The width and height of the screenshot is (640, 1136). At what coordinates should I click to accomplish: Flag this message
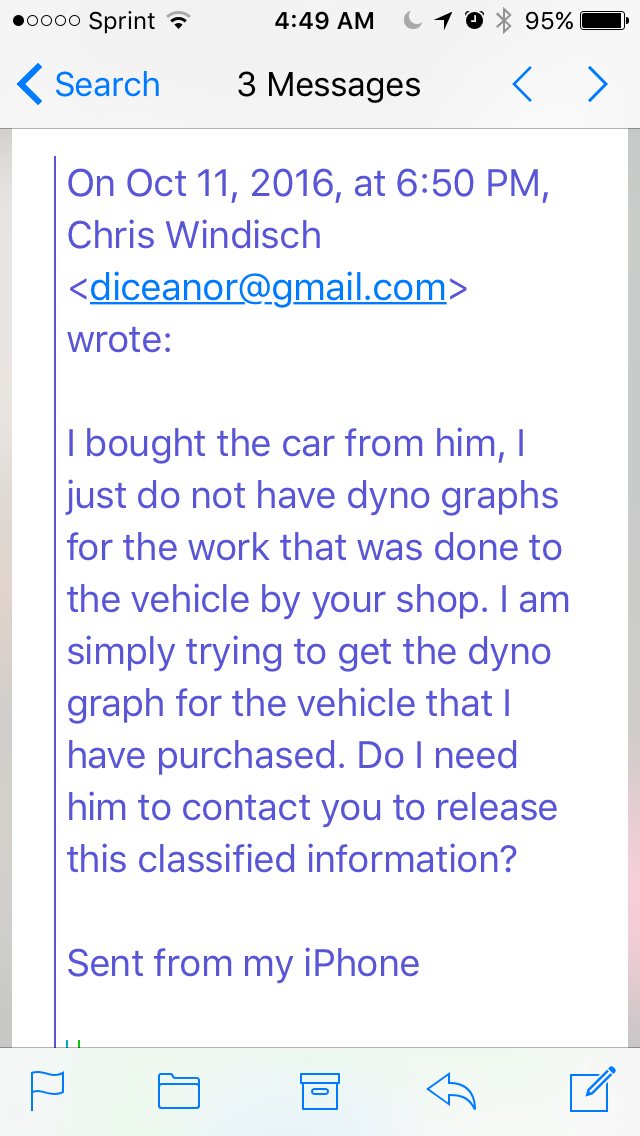click(47, 1090)
